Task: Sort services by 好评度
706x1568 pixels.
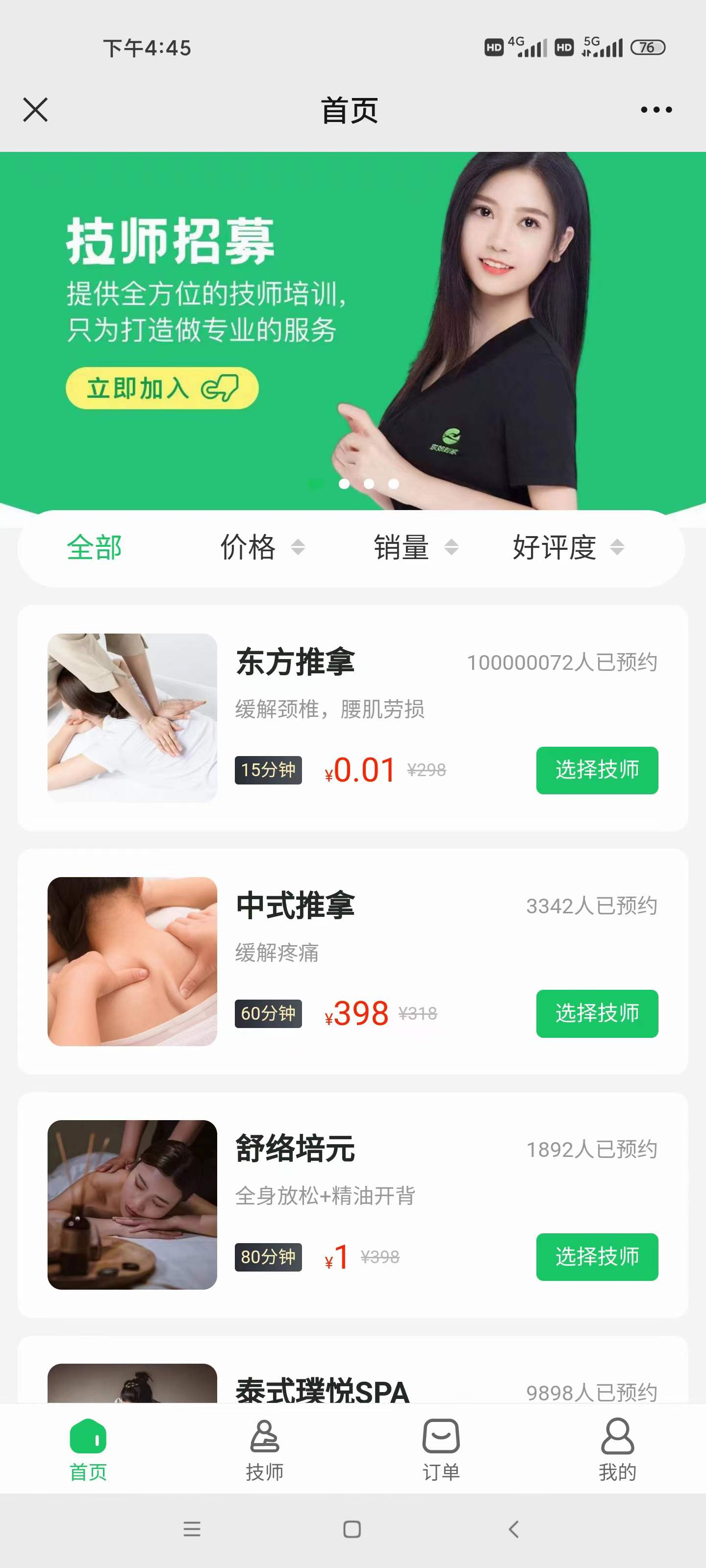Action: click(568, 547)
